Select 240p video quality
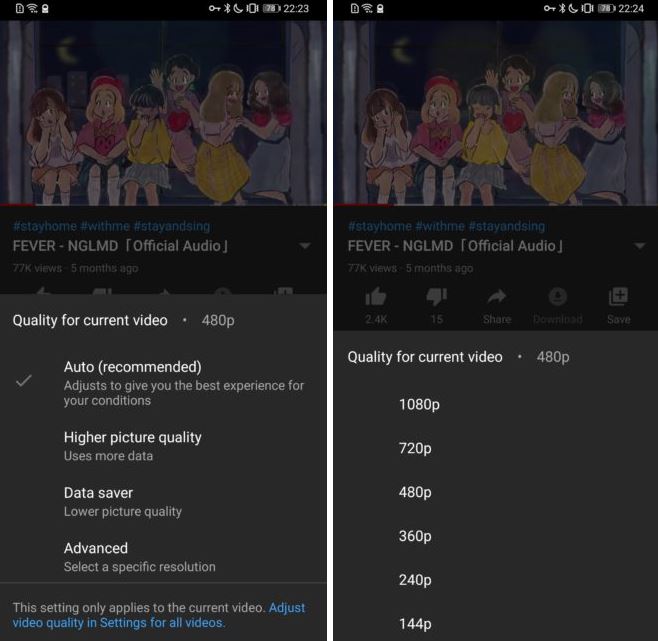 pos(415,580)
